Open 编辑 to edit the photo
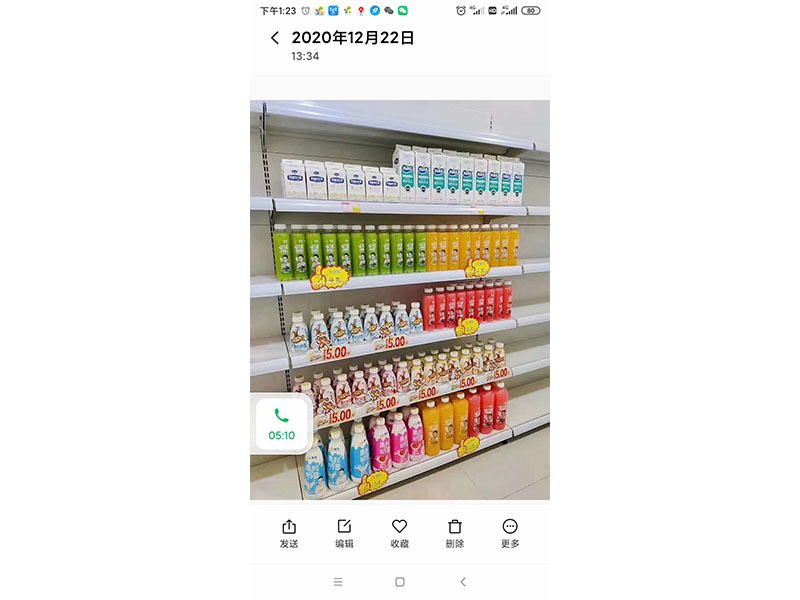Image resolution: width=800 pixels, height=600 pixels. [344, 533]
